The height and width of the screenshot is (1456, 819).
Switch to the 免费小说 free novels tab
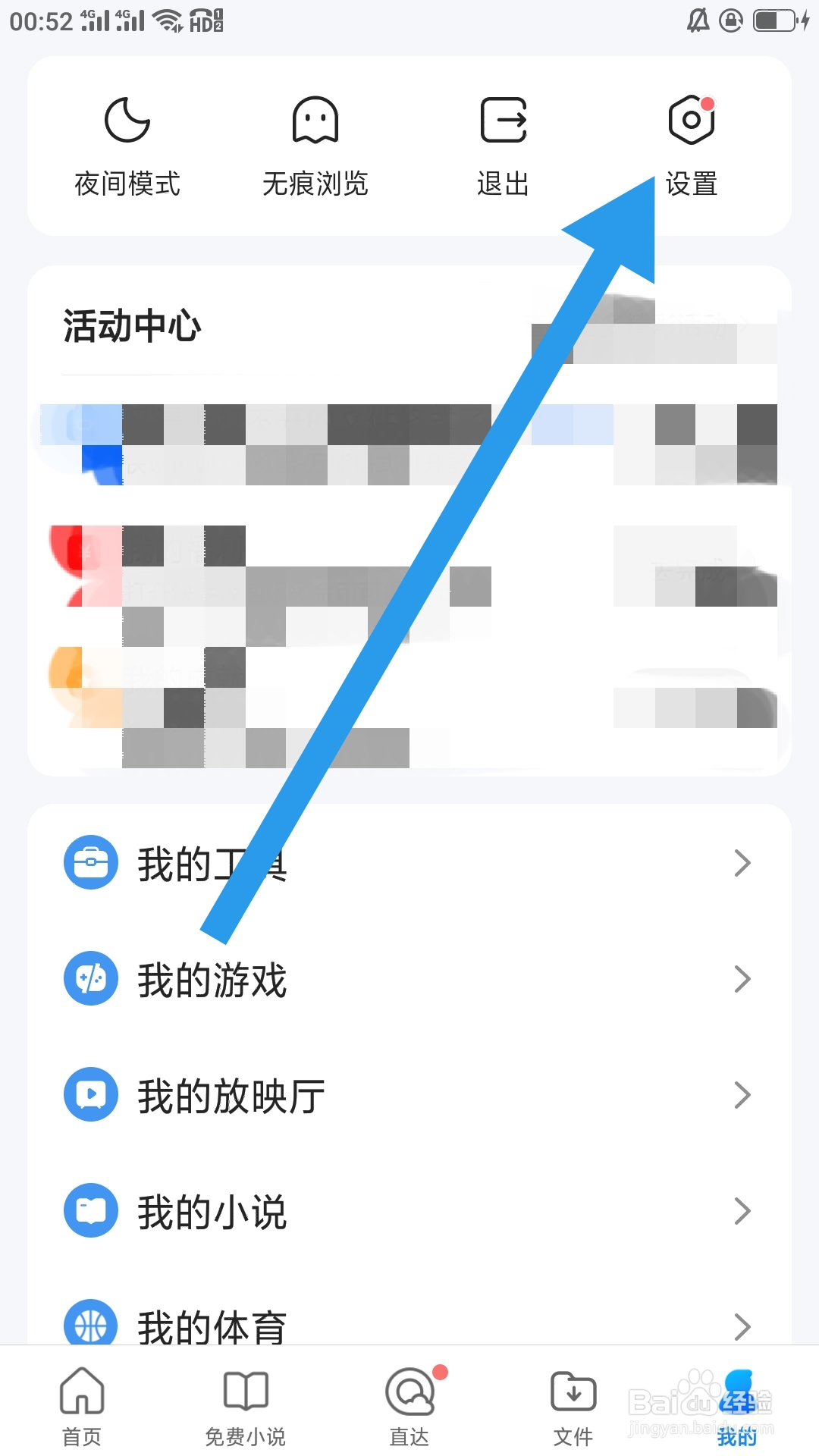pyautogui.click(x=244, y=1407)
